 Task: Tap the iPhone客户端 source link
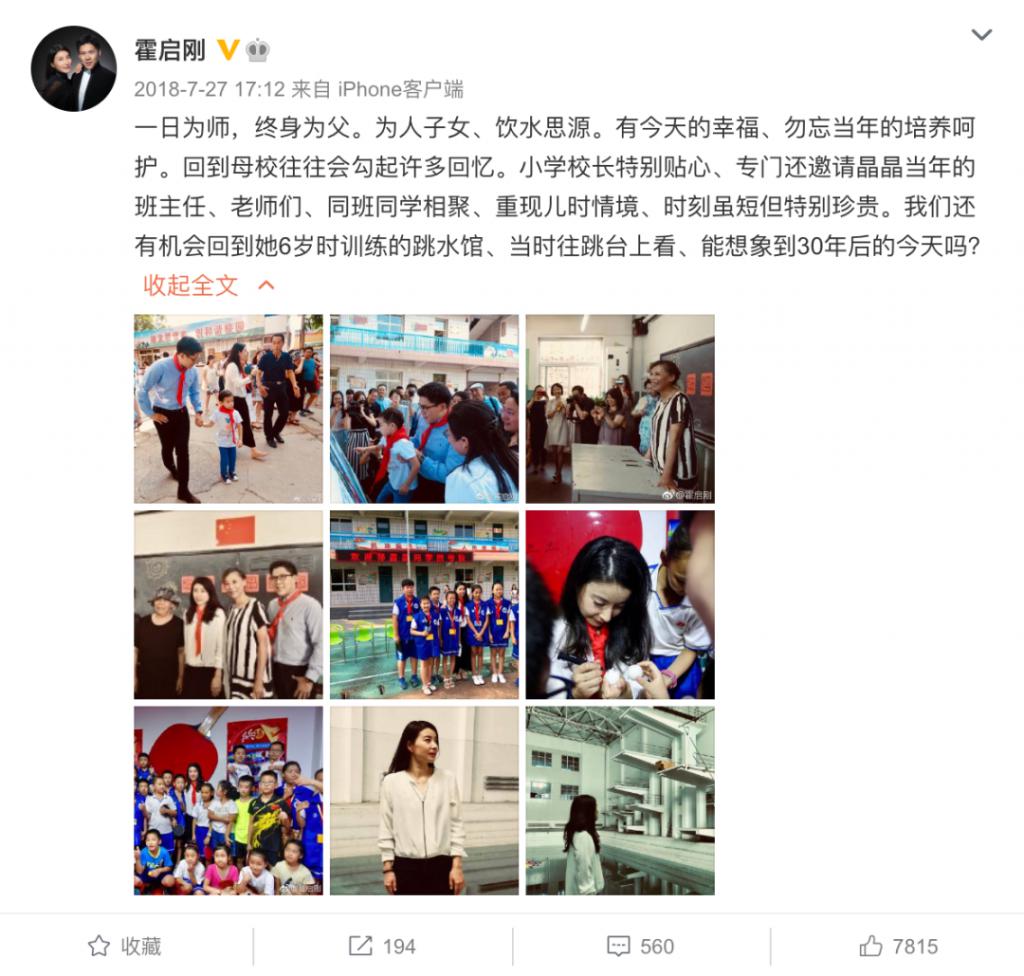(x=400, y=89)
